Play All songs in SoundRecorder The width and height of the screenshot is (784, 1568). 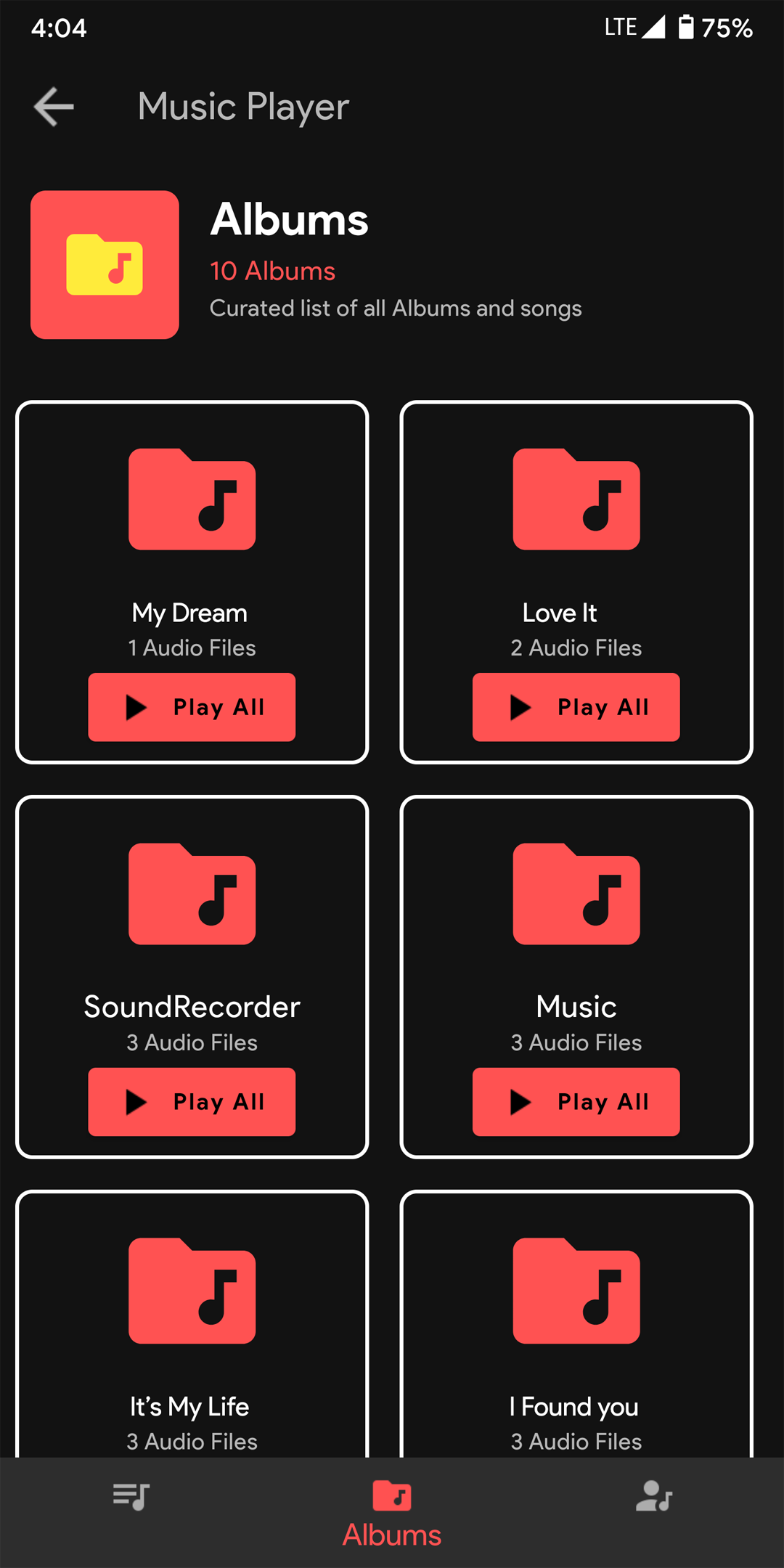click(x=192, y=1101)
